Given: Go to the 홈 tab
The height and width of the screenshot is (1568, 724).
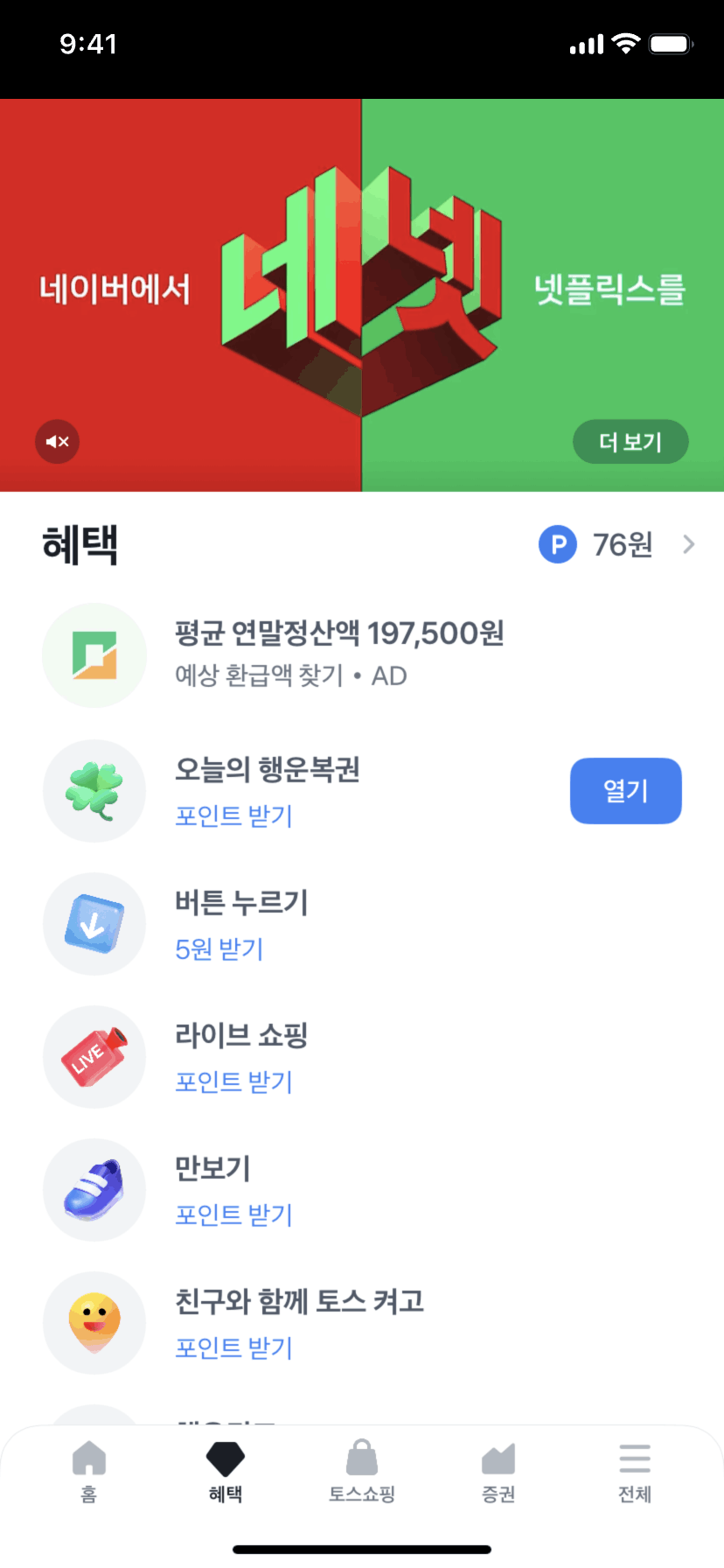Looking at the screenshot, I should pyautogui.click(x=89, y=1472).
